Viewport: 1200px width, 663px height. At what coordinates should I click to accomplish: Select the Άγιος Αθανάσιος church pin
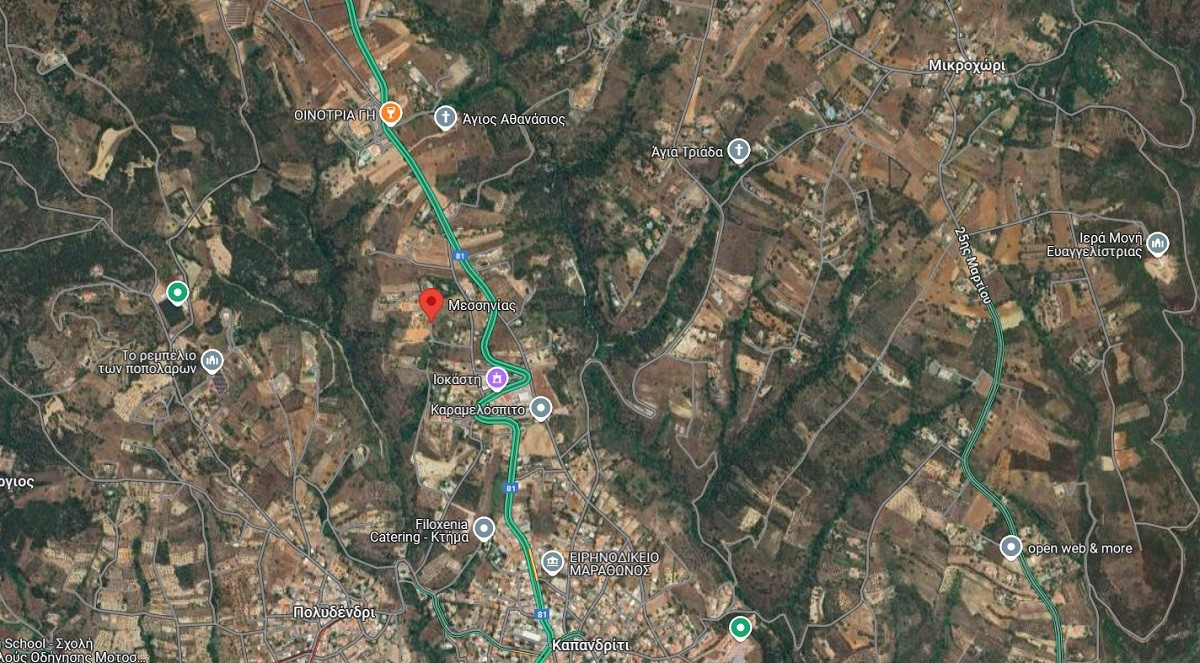coord(445,118)
